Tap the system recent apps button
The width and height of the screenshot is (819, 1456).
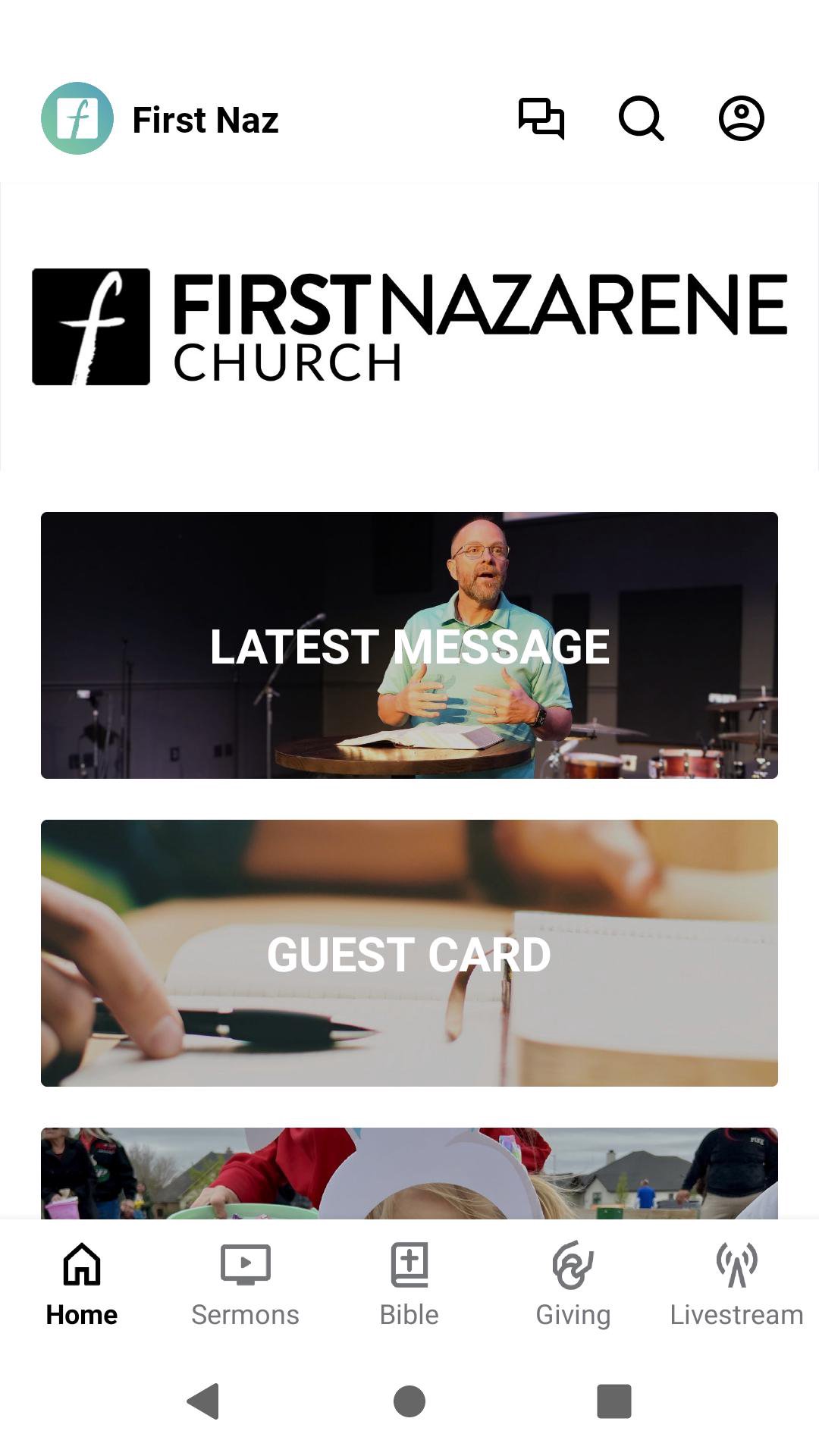[x=614, y=1401]
